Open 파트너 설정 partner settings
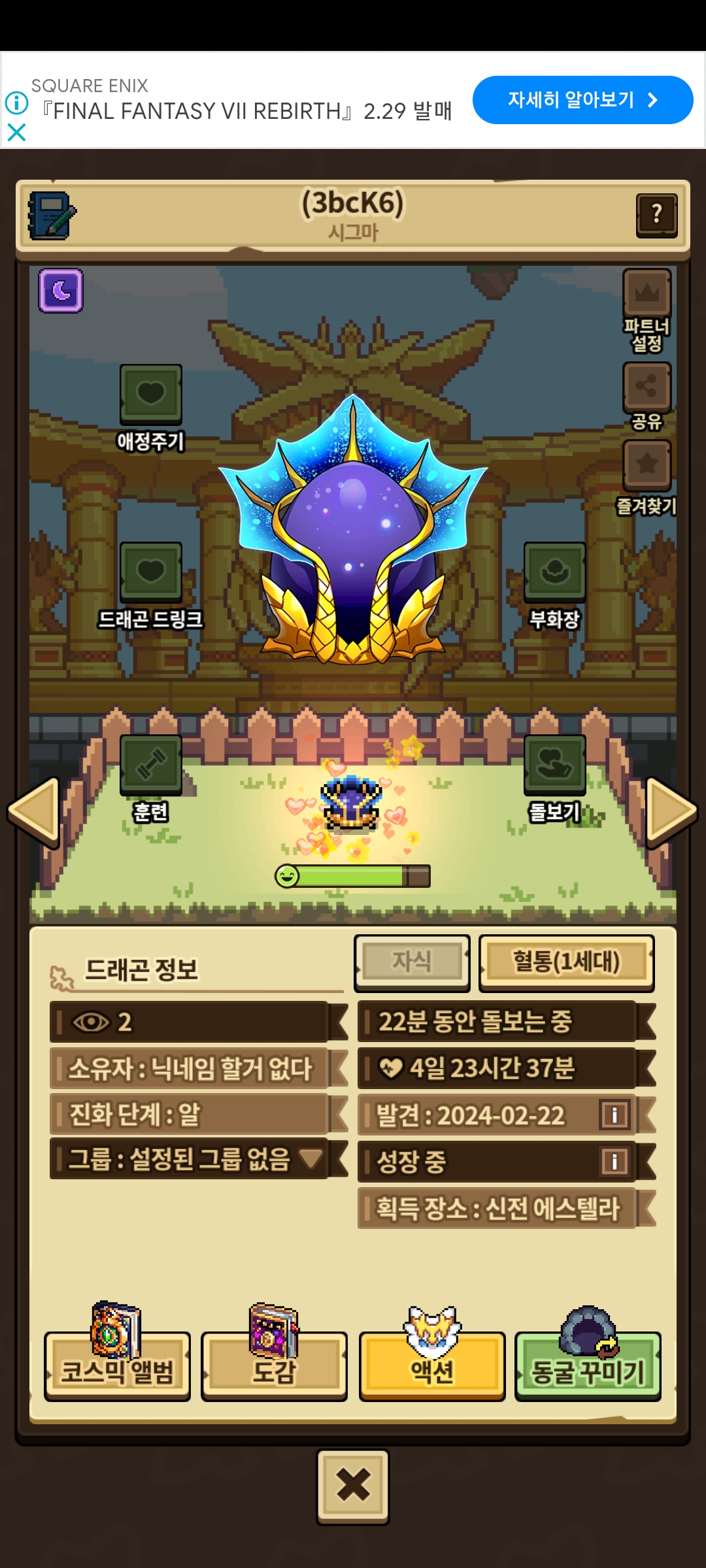This screenshot has height=1568, width=706. pos(647,294)
